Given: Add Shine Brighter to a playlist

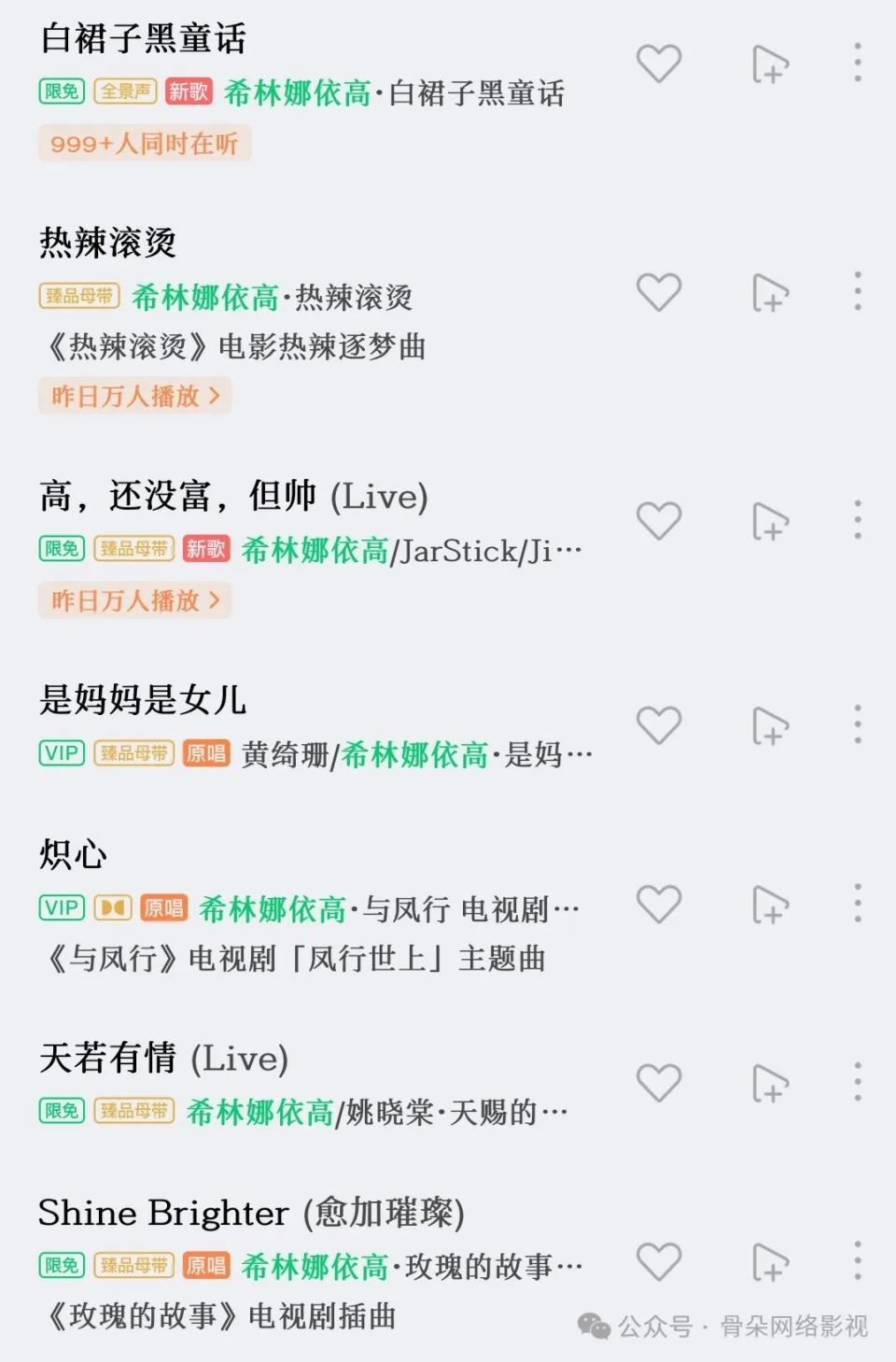Looking at the screenshot, I should pyautogui.click(x=770, y=1262).
